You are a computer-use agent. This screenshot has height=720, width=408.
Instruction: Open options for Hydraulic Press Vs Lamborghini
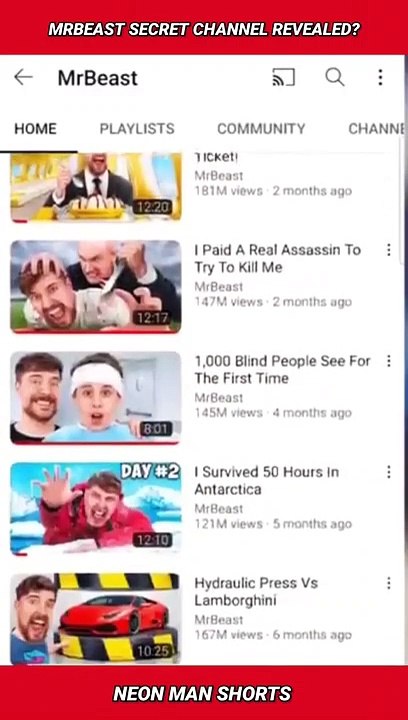(x=389, y=583)
